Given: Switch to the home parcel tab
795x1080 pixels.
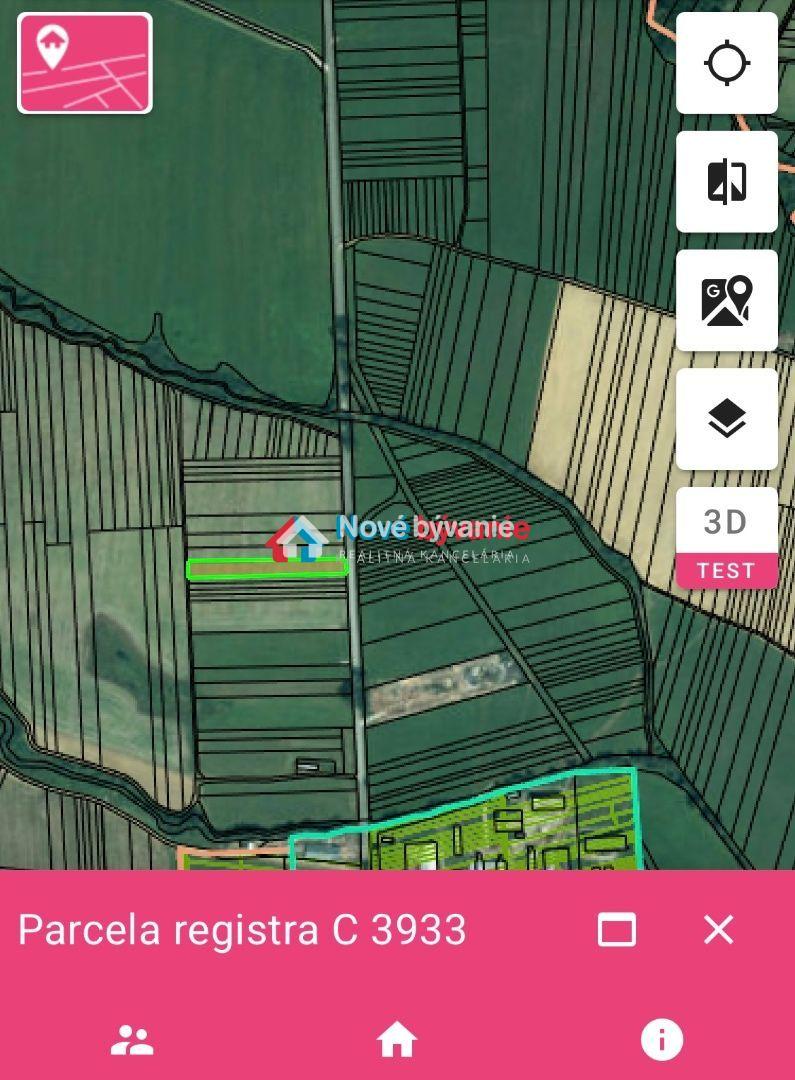Looking at the screenshot, I should click(397, 1041).
